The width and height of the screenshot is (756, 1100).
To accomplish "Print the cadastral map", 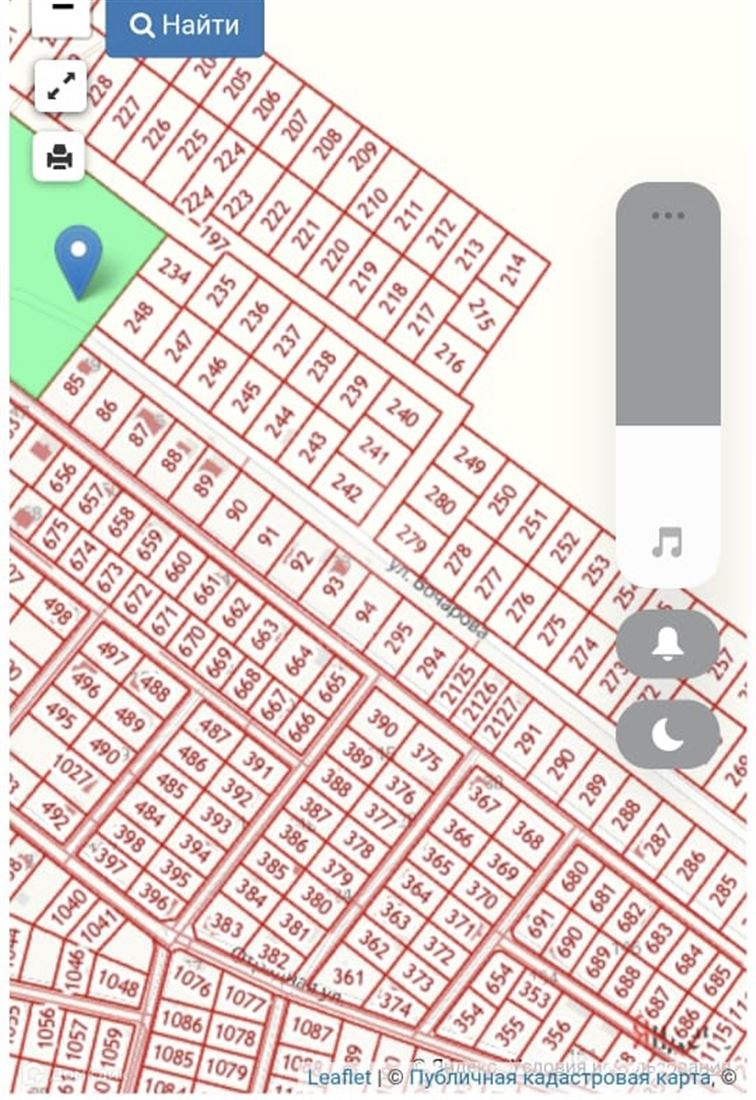I will coord(59,157).
